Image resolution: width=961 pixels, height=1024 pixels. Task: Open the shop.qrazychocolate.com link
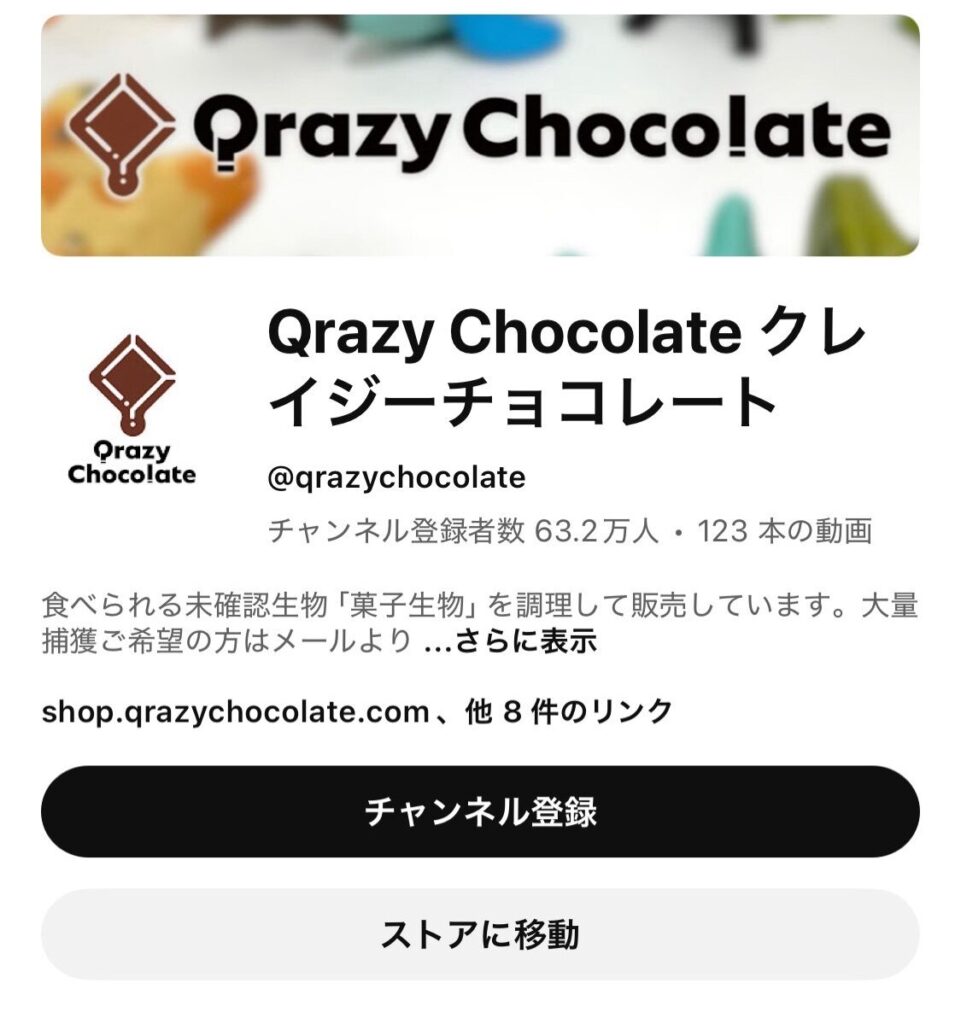pyautogui.click(x=236, y=712)
